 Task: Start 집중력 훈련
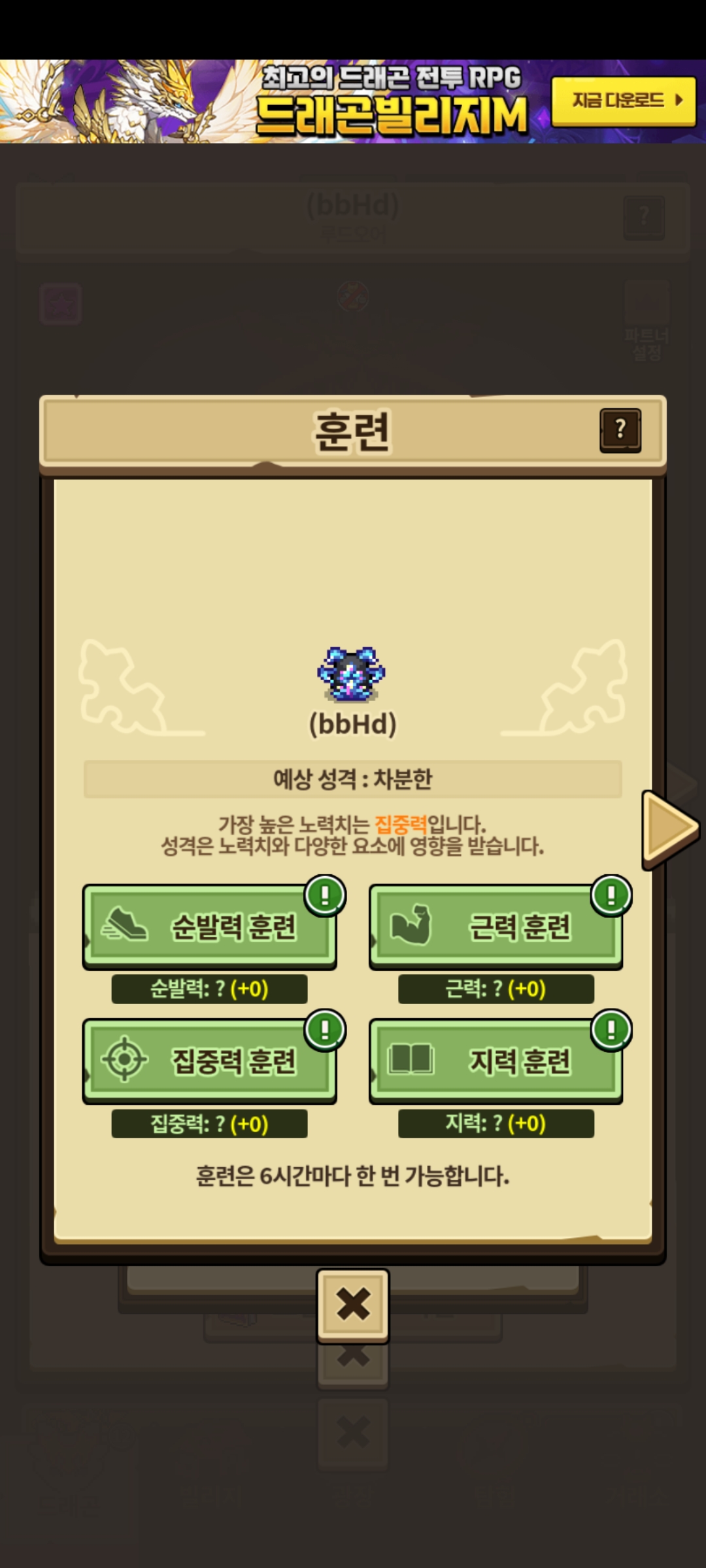[209, 1061]
